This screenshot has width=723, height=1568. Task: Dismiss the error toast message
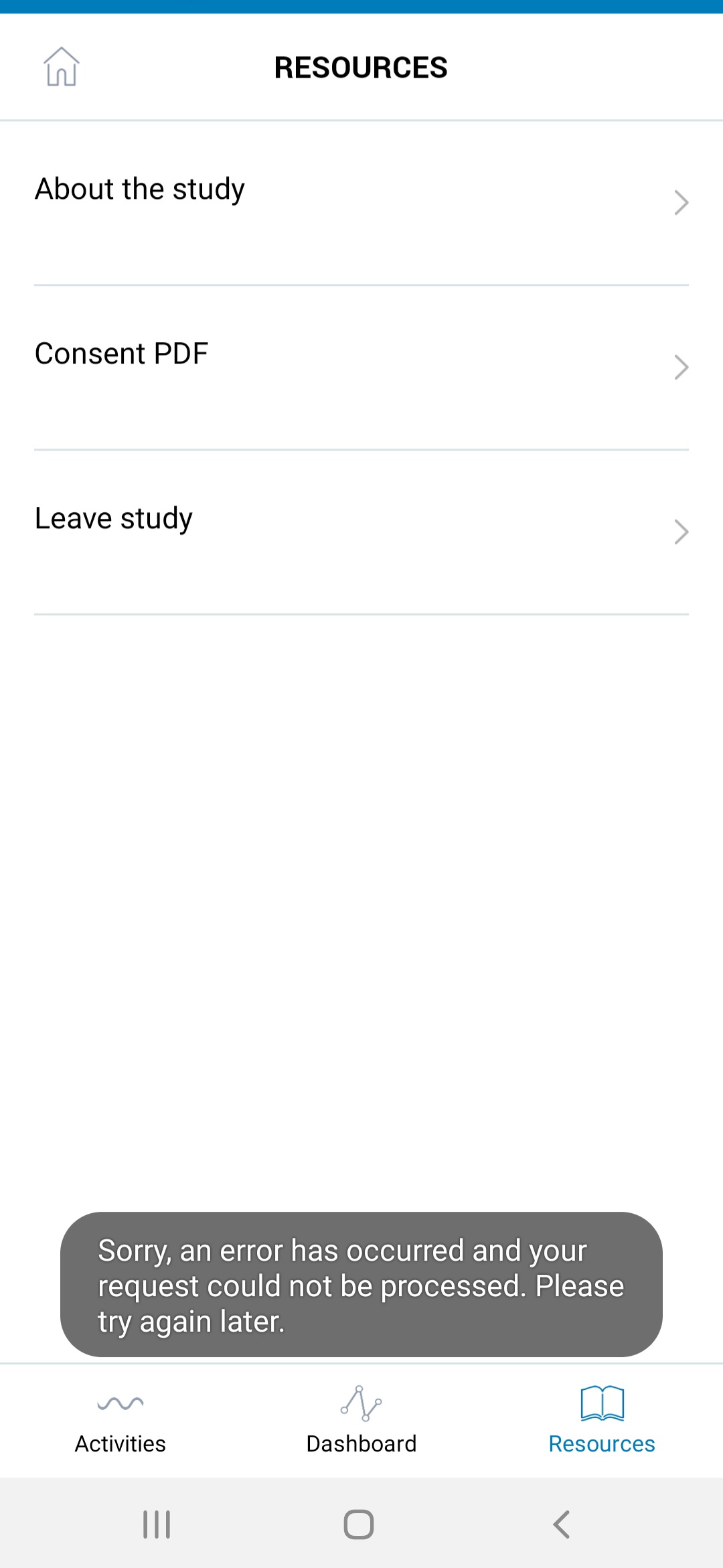(x=360, y=1285)
